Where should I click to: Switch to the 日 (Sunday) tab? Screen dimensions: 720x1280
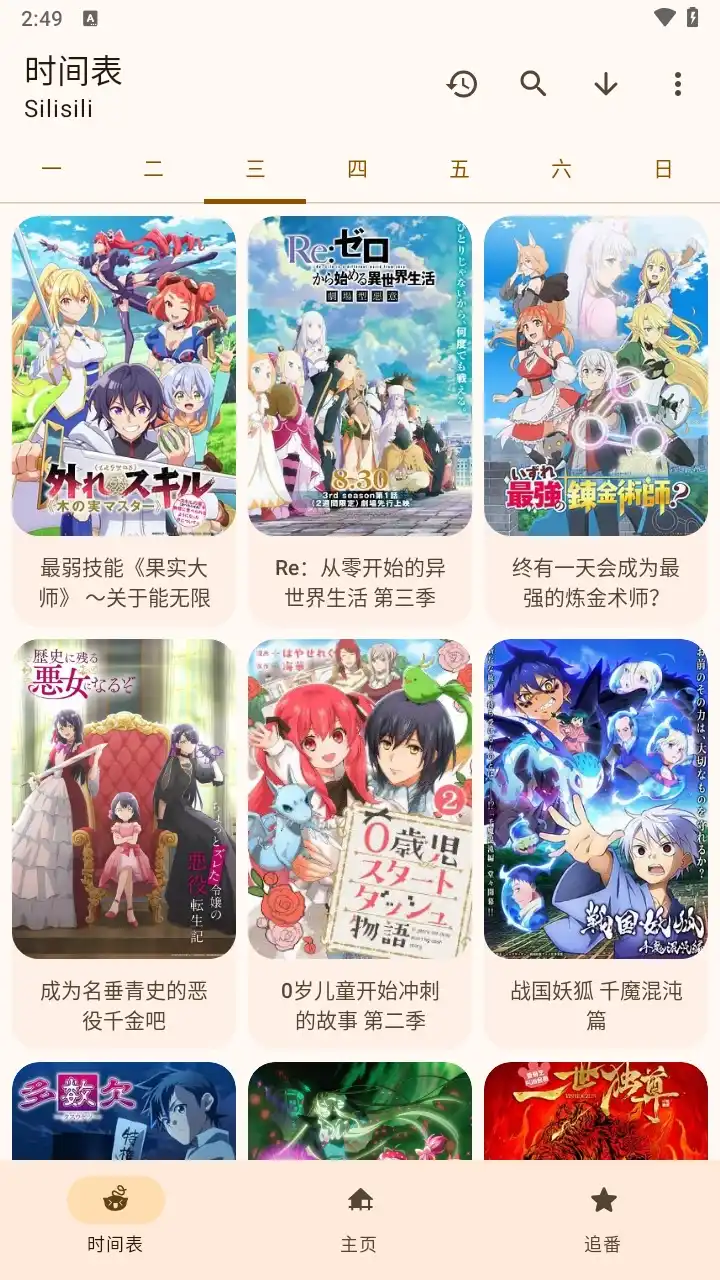point(663,169)
